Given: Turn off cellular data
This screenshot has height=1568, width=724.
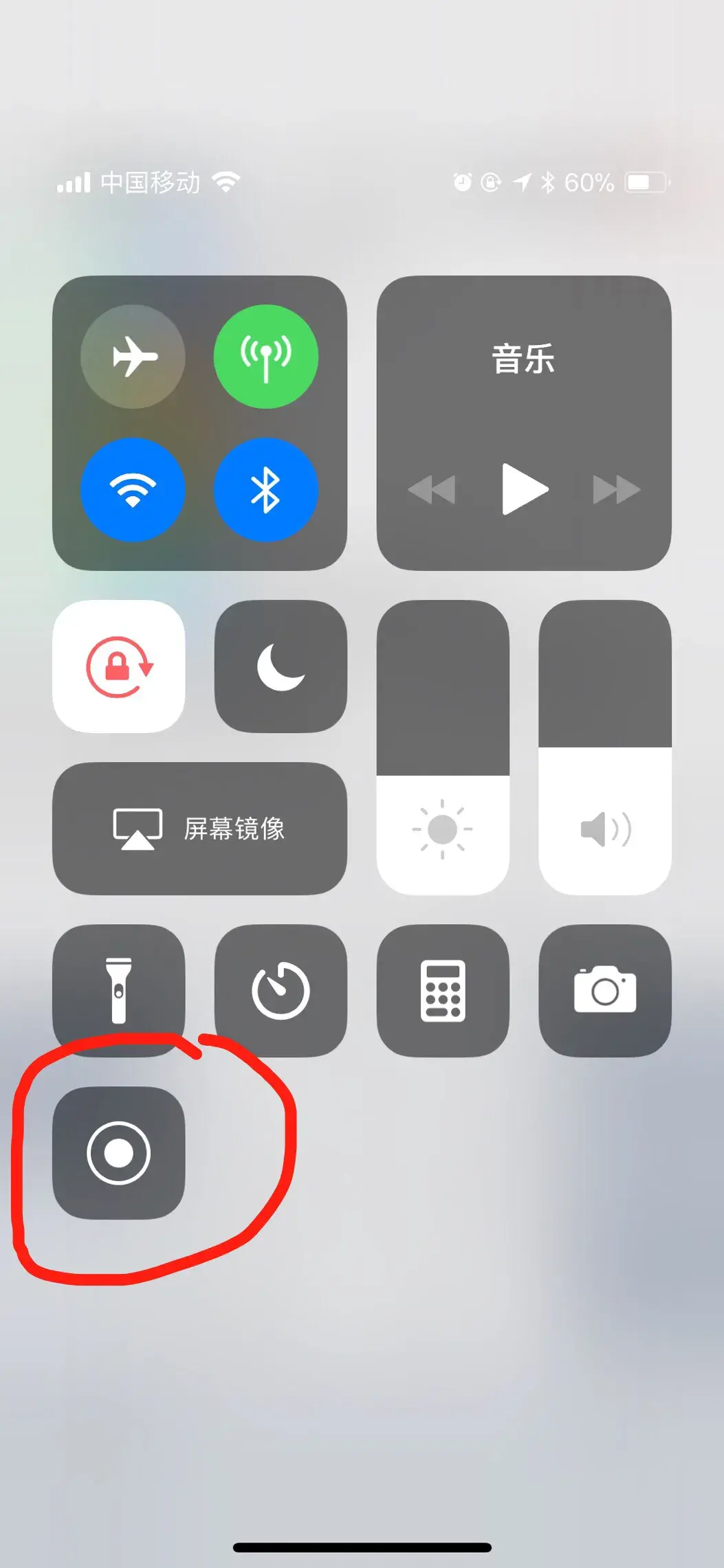Looking at the screenshot, I should (x=266, y=357).
